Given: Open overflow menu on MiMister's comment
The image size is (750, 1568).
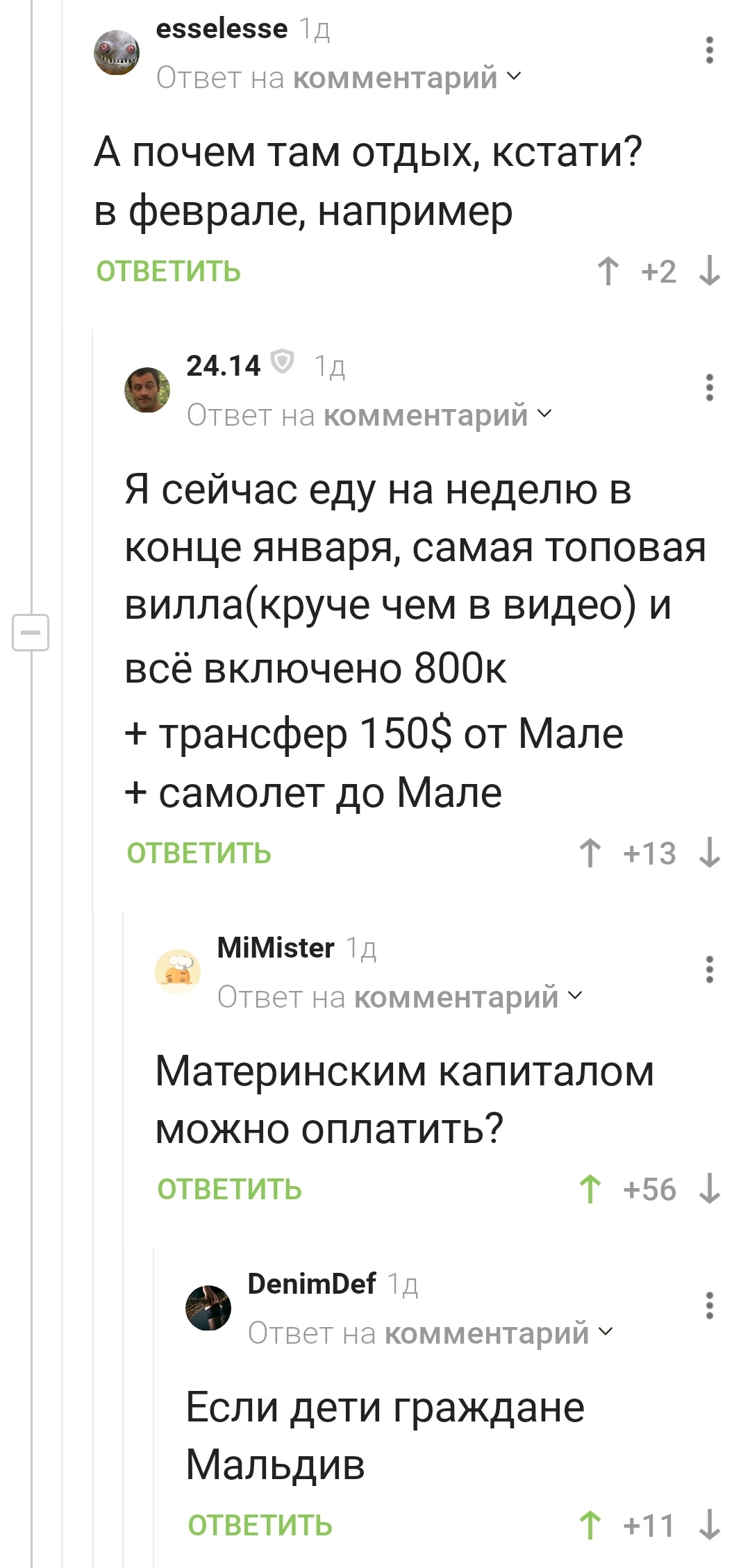Looking at the screenshot, I should pyautogui.click(x=709, y=969).
